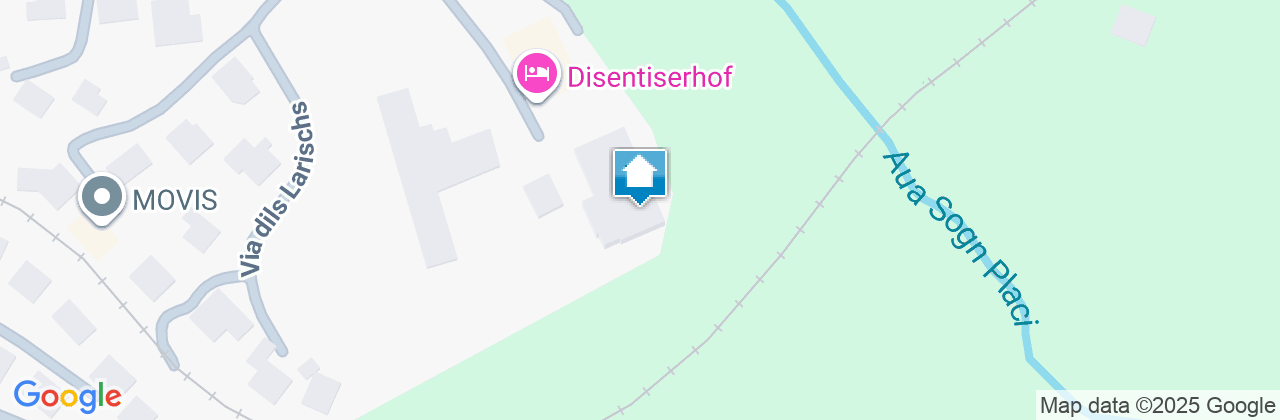Open the Disentiserhof hotel marker
The height and width of the screenshot is (420, 1280).
538,75
